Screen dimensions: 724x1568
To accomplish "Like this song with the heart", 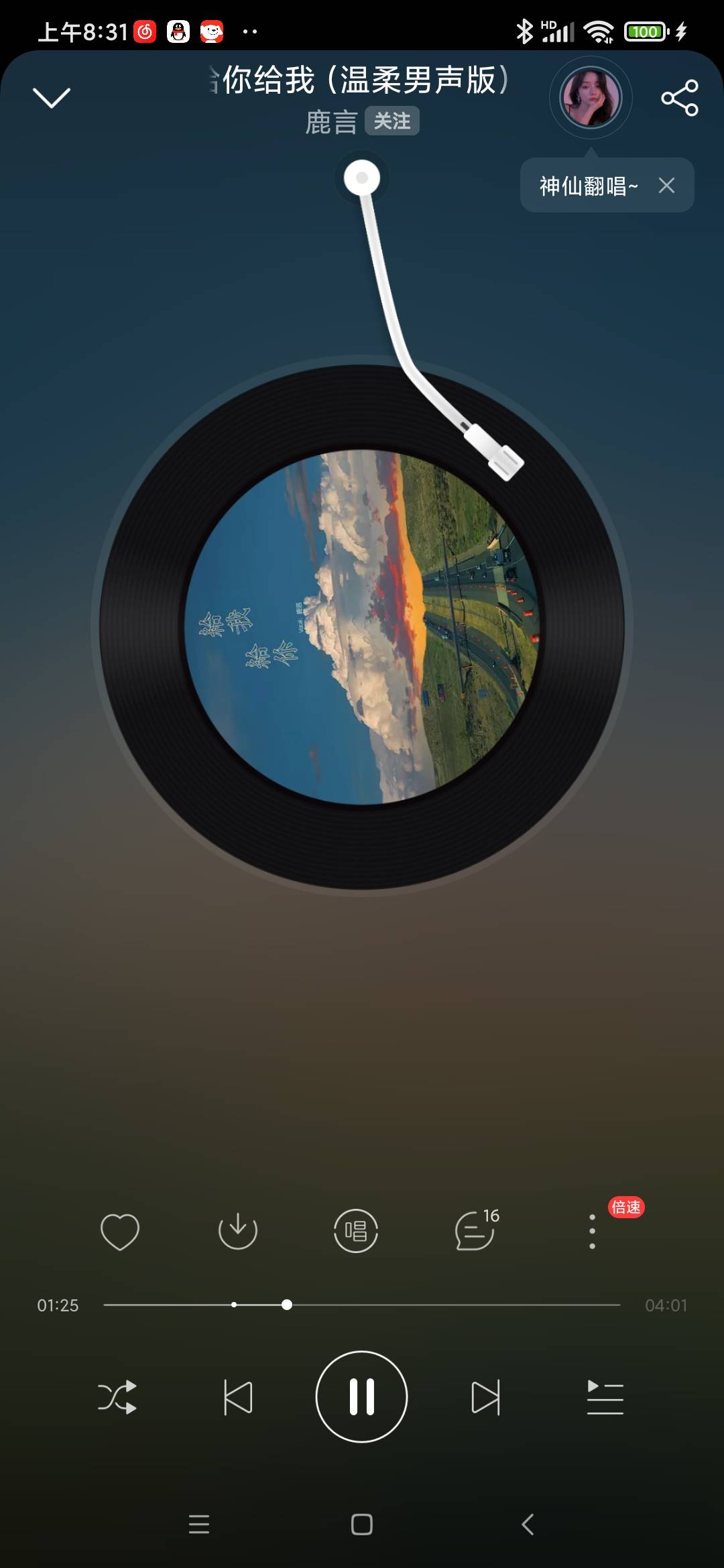I will (x=120, y=1232).
